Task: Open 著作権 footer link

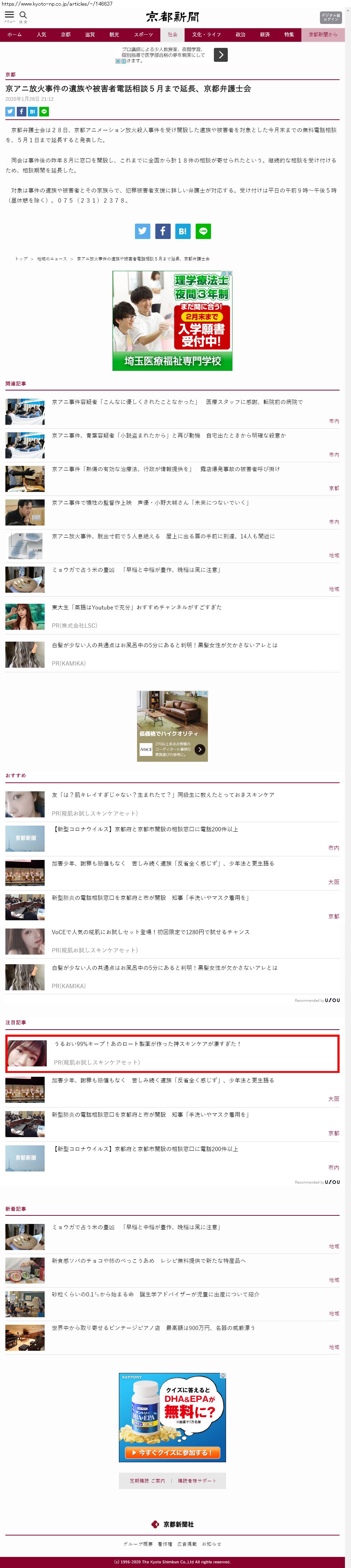Action: pos(164,1544)
